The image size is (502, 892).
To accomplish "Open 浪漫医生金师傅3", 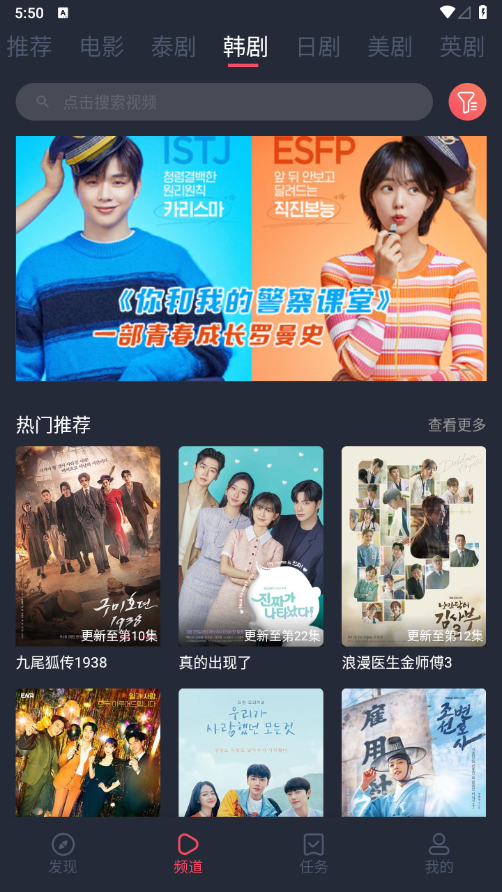I will (414, 559).
